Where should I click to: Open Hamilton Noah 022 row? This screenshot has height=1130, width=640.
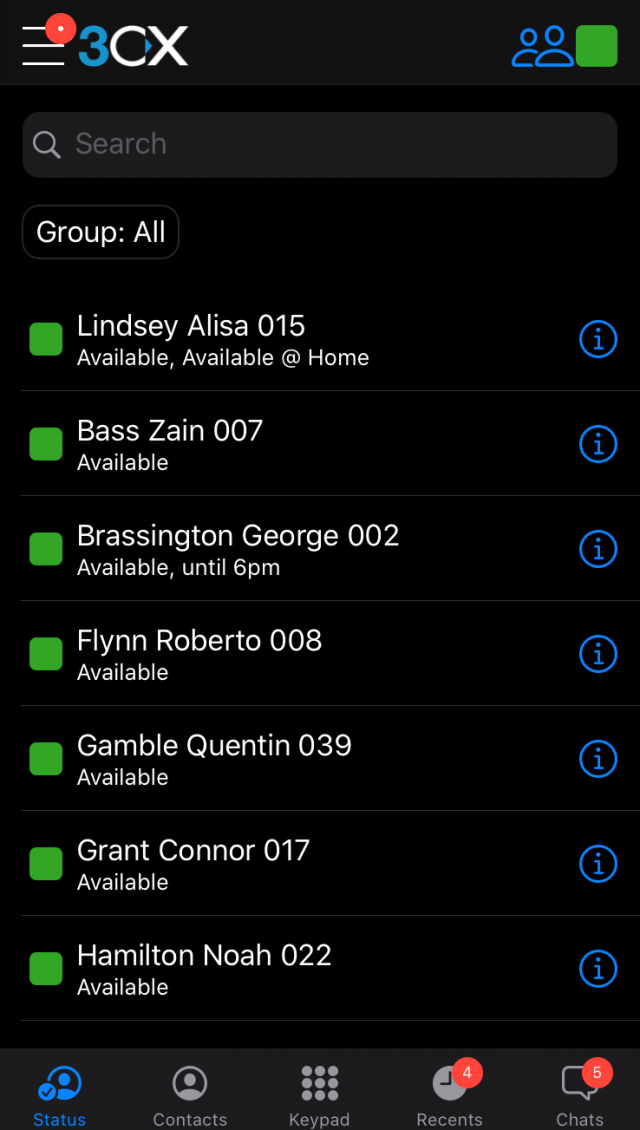(320, 968)
